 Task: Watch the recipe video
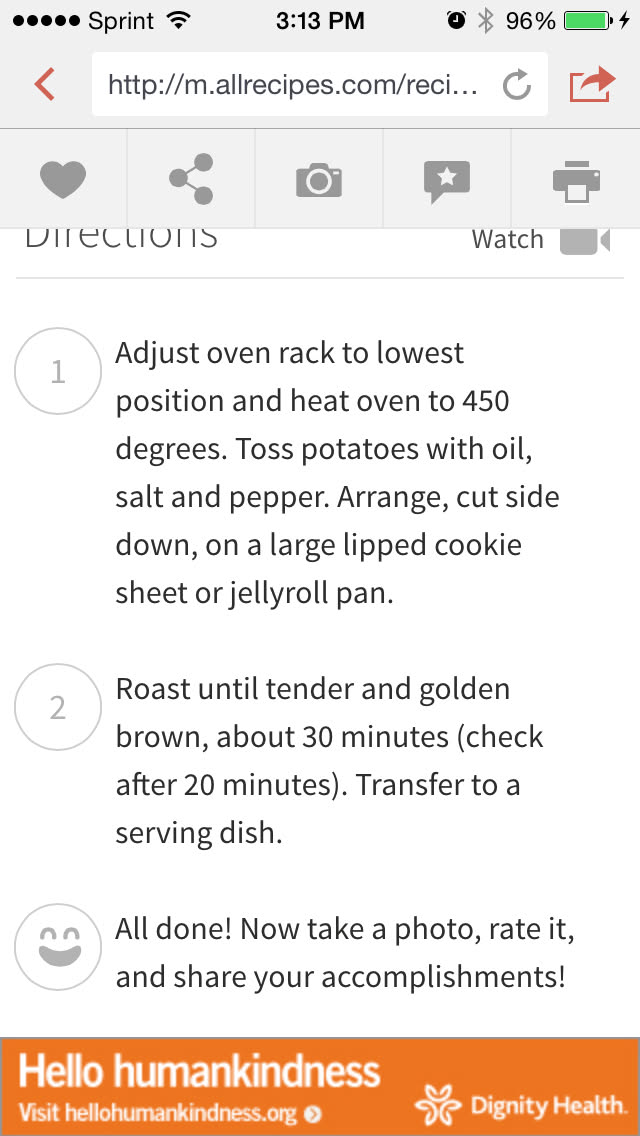pyautogui.click(x=542, y=240)
